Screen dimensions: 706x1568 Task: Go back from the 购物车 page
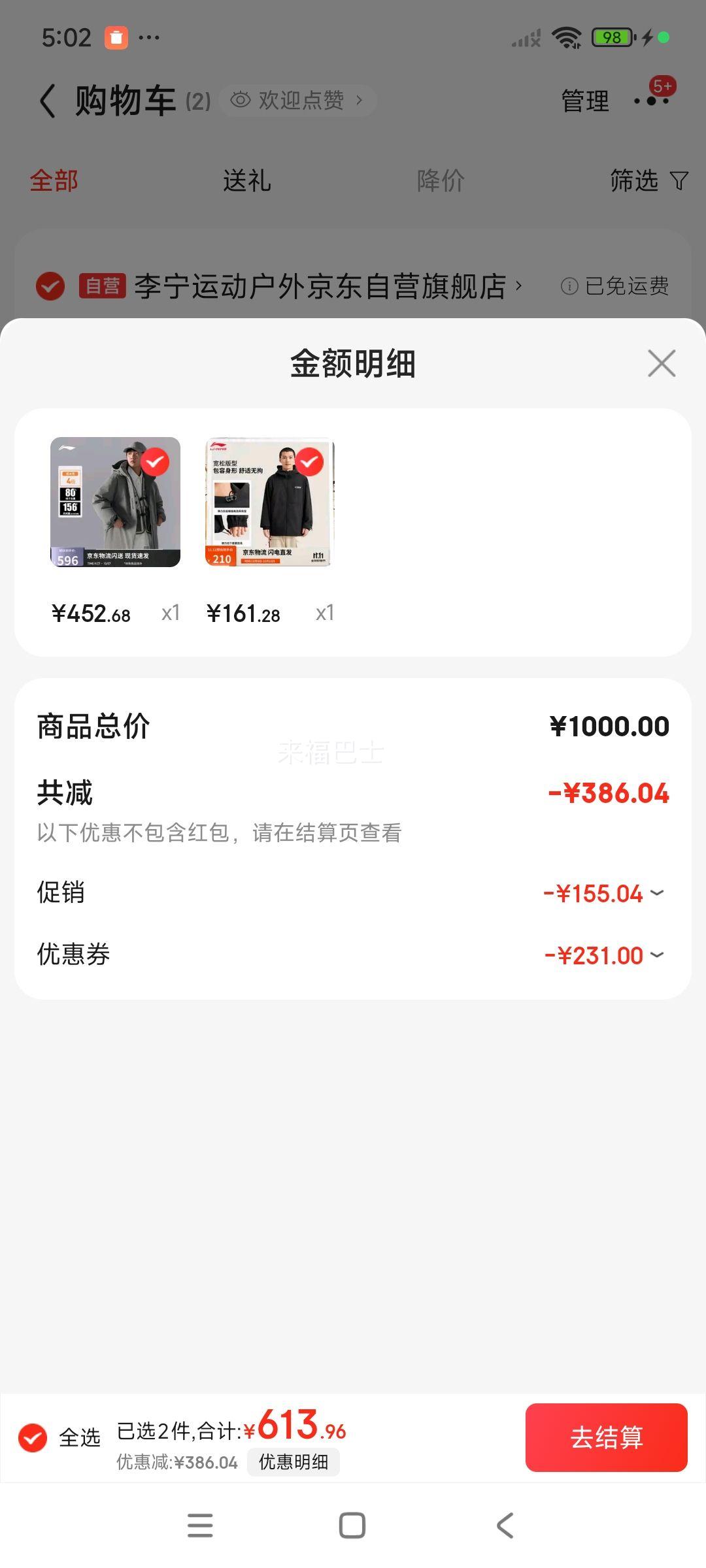click(48, 101)
